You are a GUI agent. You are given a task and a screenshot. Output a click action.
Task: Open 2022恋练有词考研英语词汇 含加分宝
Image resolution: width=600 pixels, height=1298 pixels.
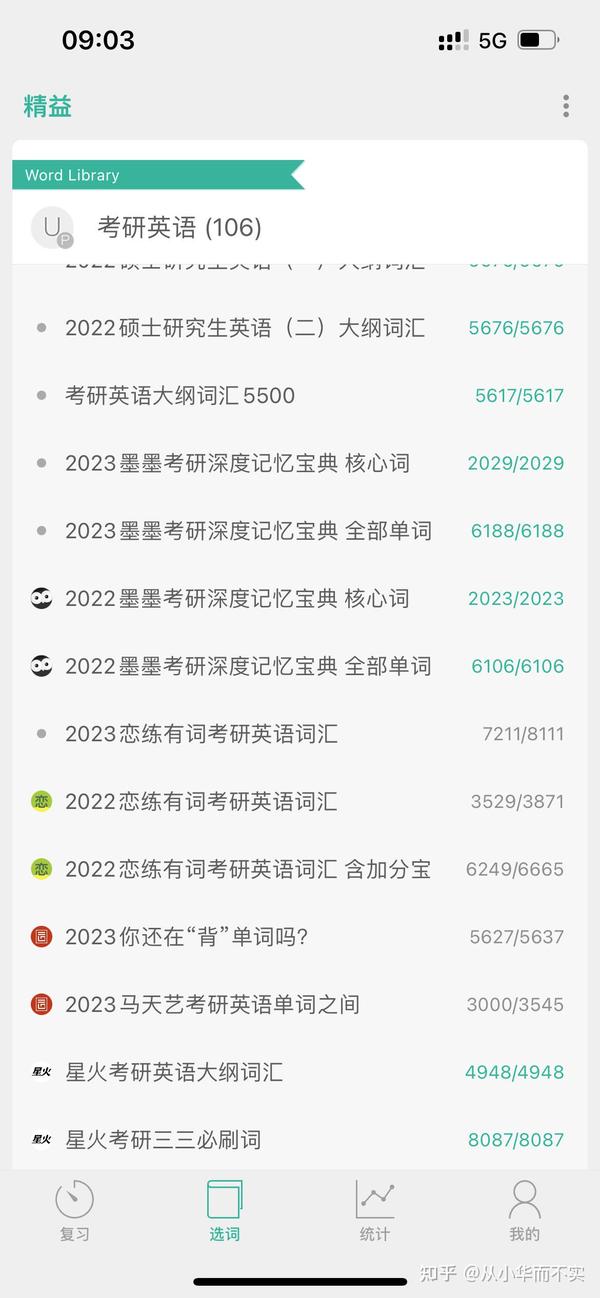click(x=248, y=870)
